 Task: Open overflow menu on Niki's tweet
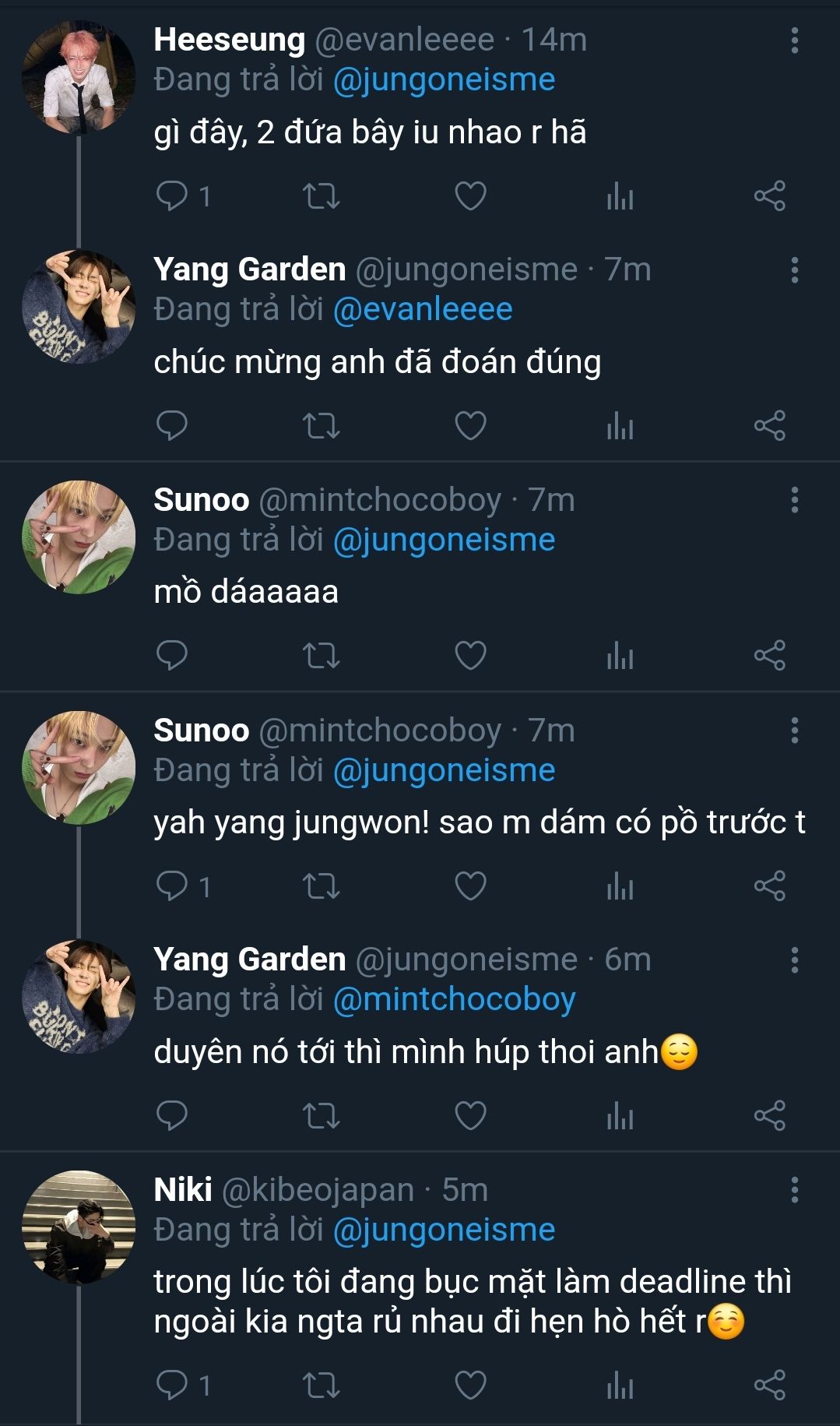click(794, 1190)
